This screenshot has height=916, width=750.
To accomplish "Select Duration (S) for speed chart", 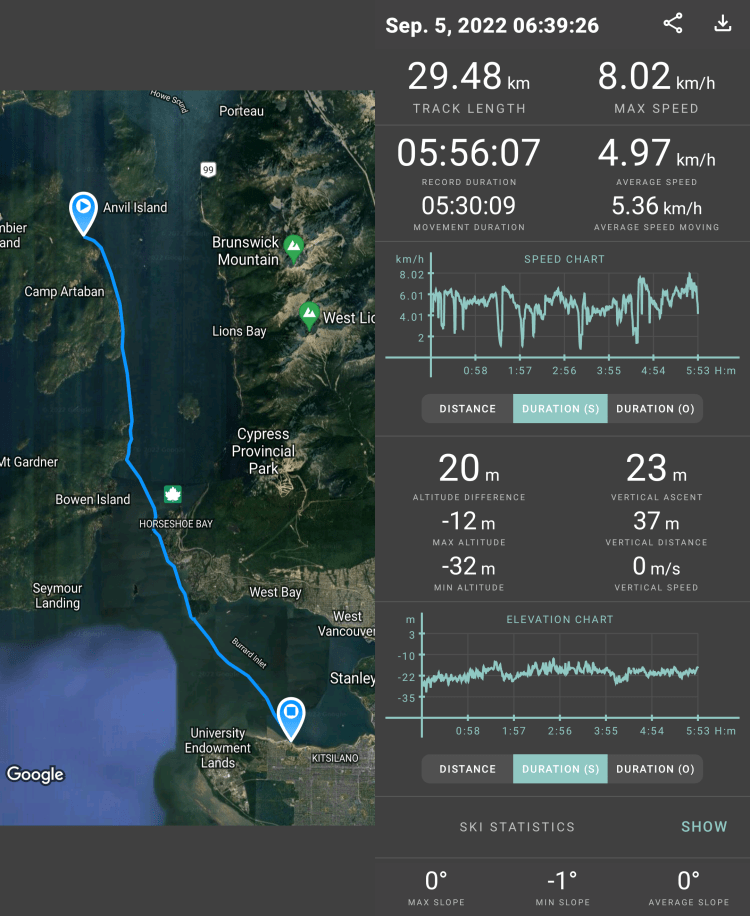I will click(x=560, y=409).
